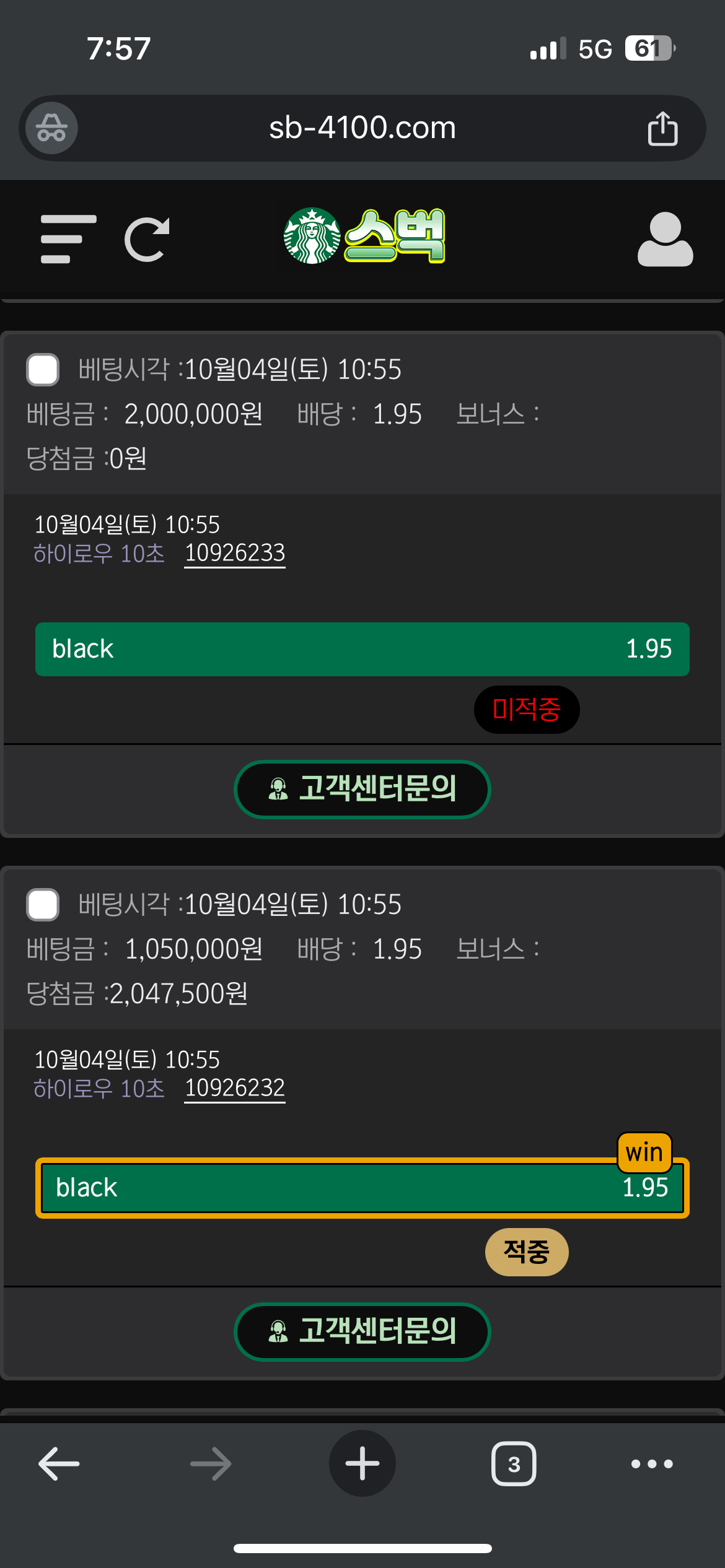Open the user profile icon
This screenshot has height=1568, width=725.
pos(665,239)
